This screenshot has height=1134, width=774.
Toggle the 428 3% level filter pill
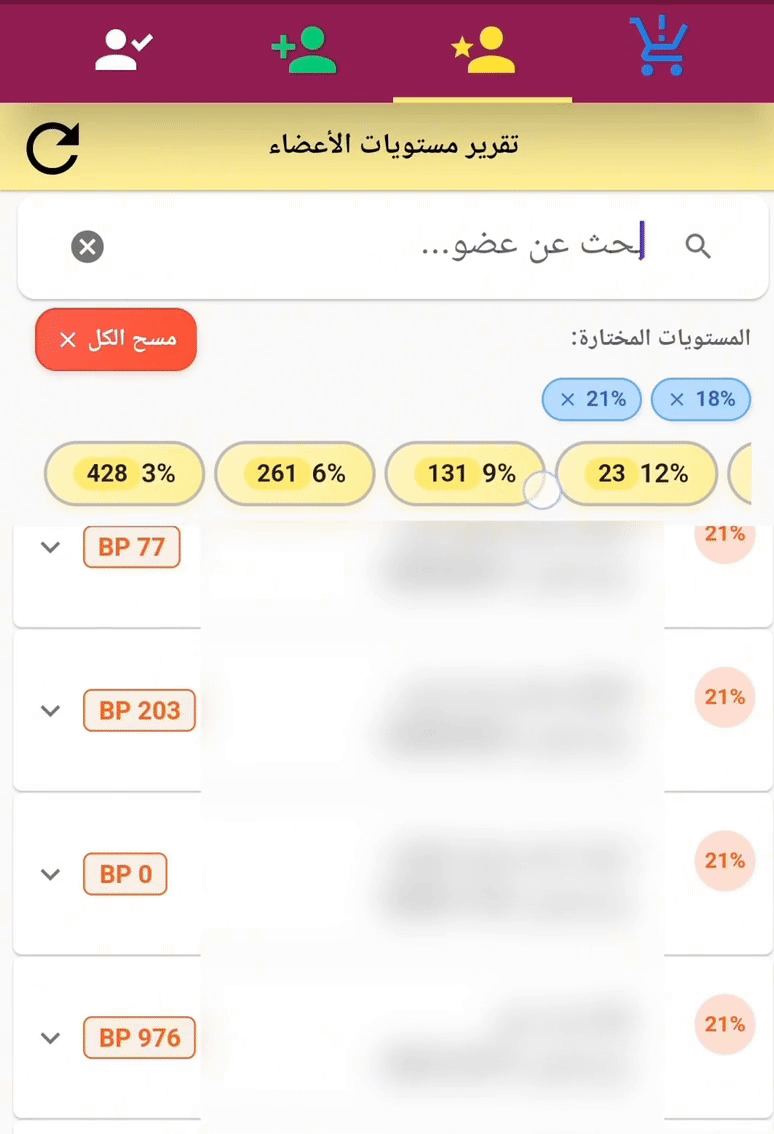(124, 473)
